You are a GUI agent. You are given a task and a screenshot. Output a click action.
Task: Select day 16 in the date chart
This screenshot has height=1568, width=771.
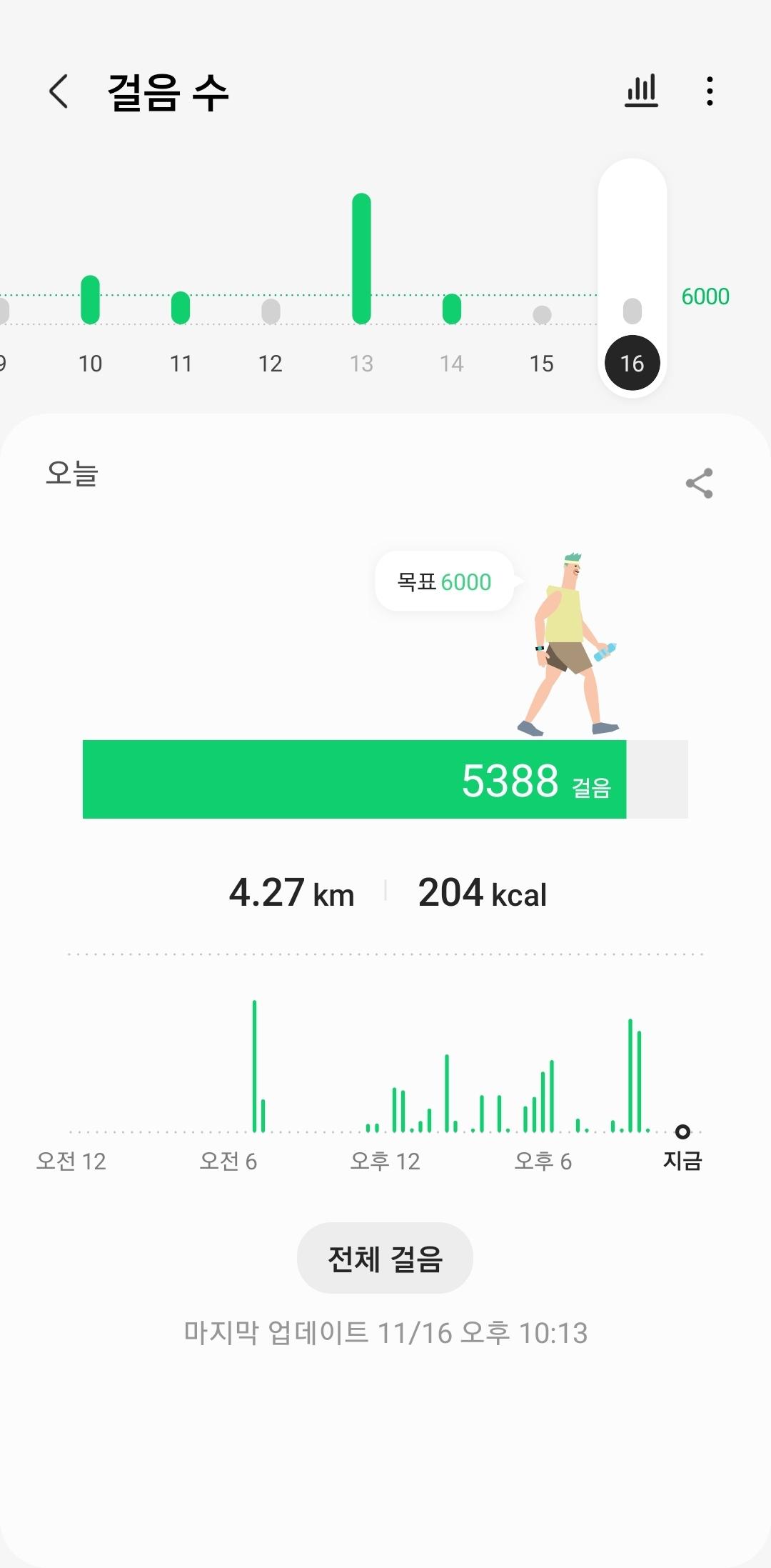point(633,363)
